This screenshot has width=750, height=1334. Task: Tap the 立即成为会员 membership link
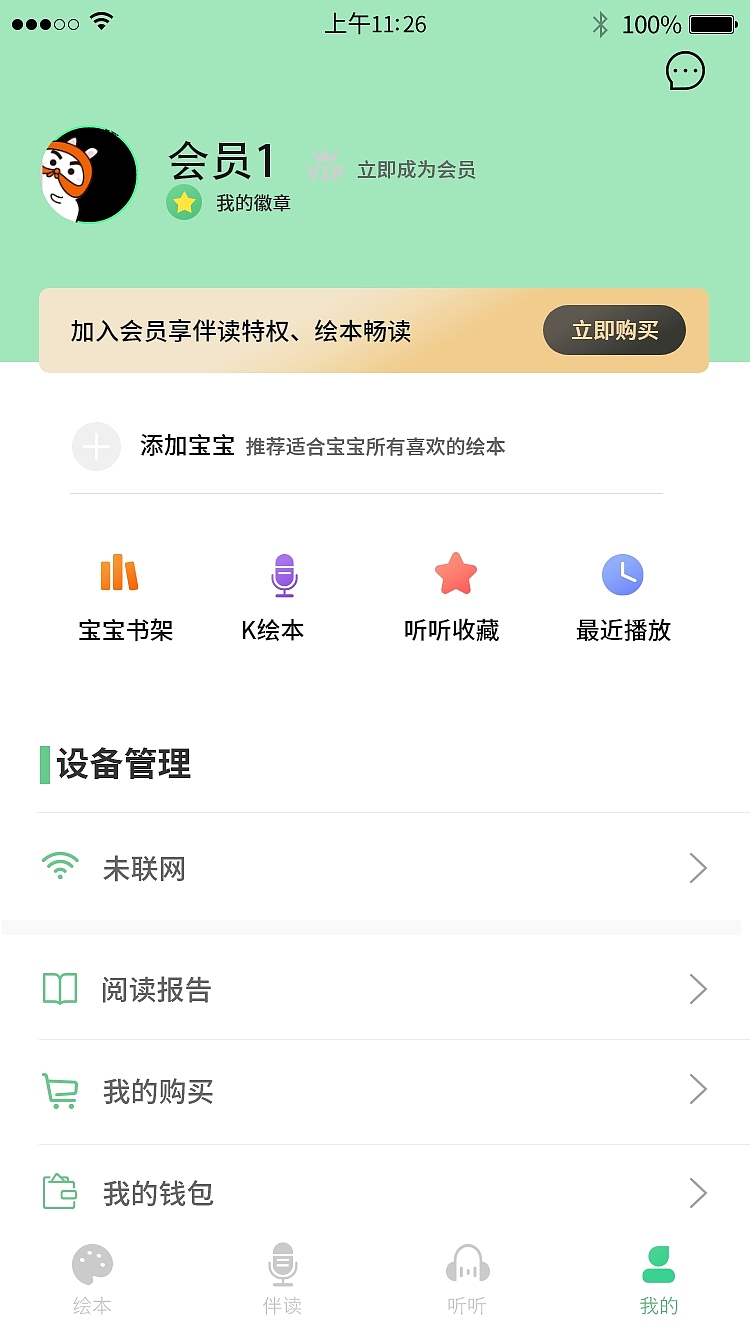(x=417, y=170)
